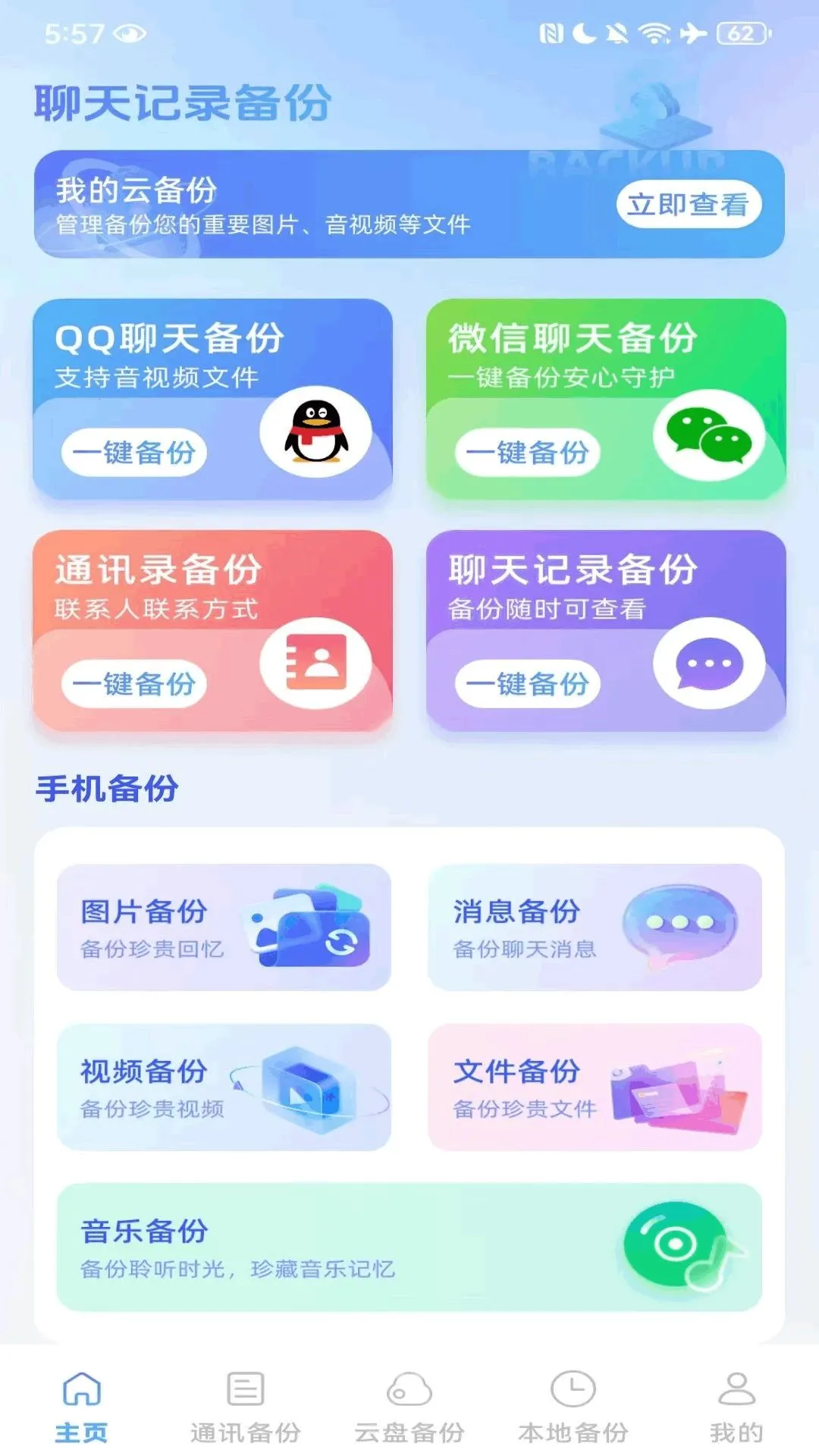819x1456 pixels.
Task: Open the 音乐备份 tile
Action: point(409,1247)
